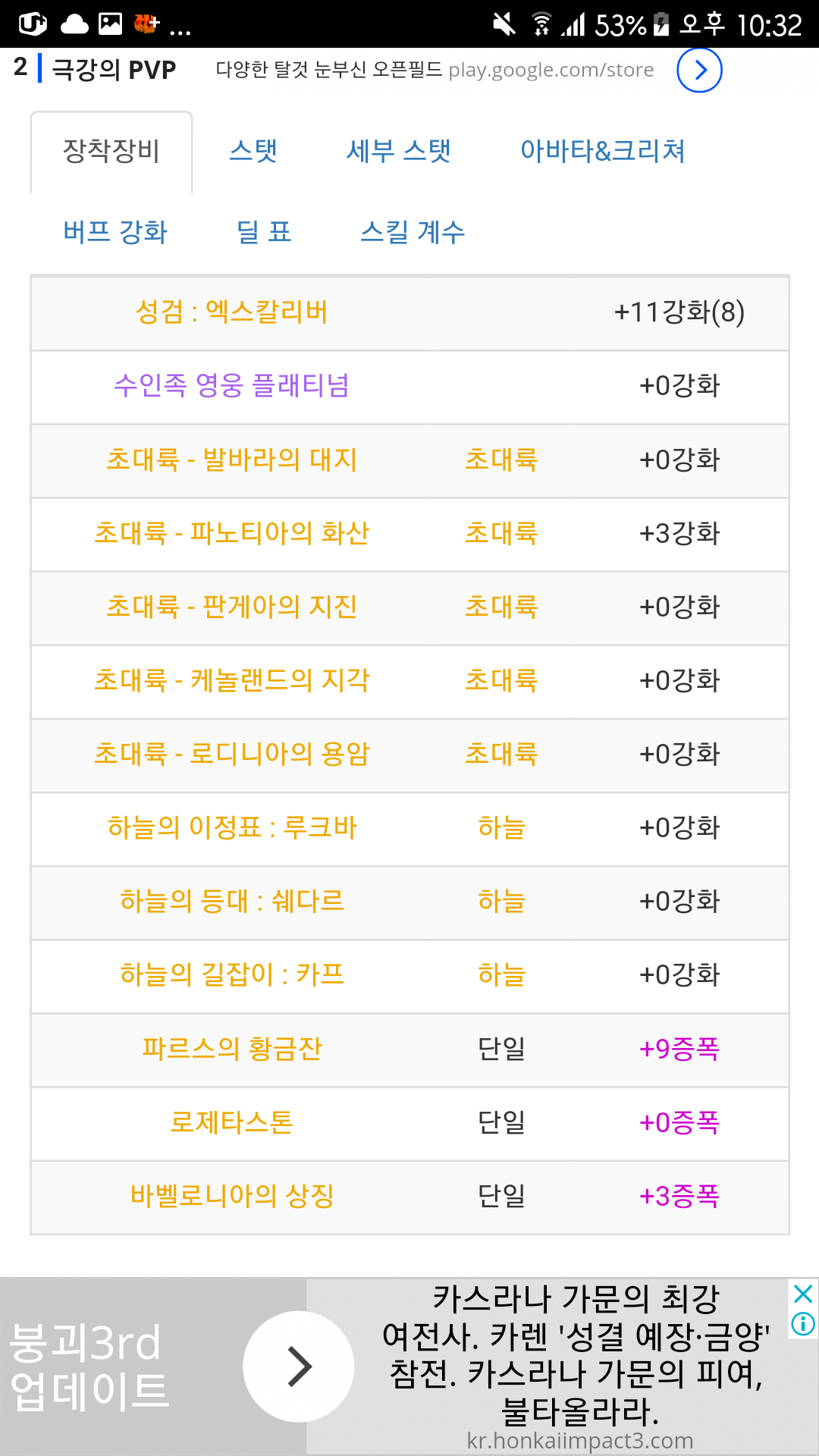Select the 장착장비 tab
The width and height of the screenshot is (819, 1456).
tap(111, 152)
